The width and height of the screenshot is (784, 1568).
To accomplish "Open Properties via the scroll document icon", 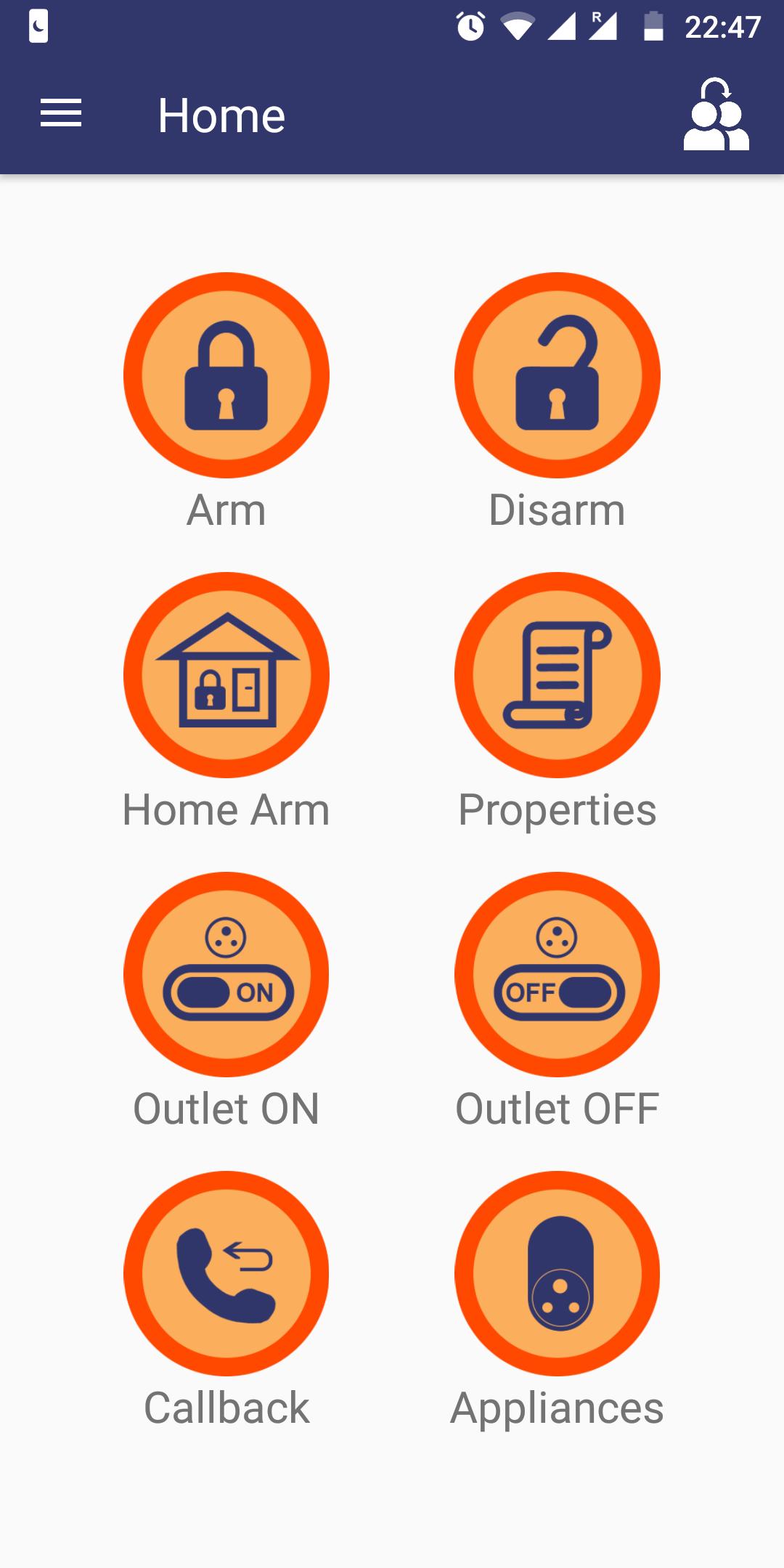I will click(558, 675).
